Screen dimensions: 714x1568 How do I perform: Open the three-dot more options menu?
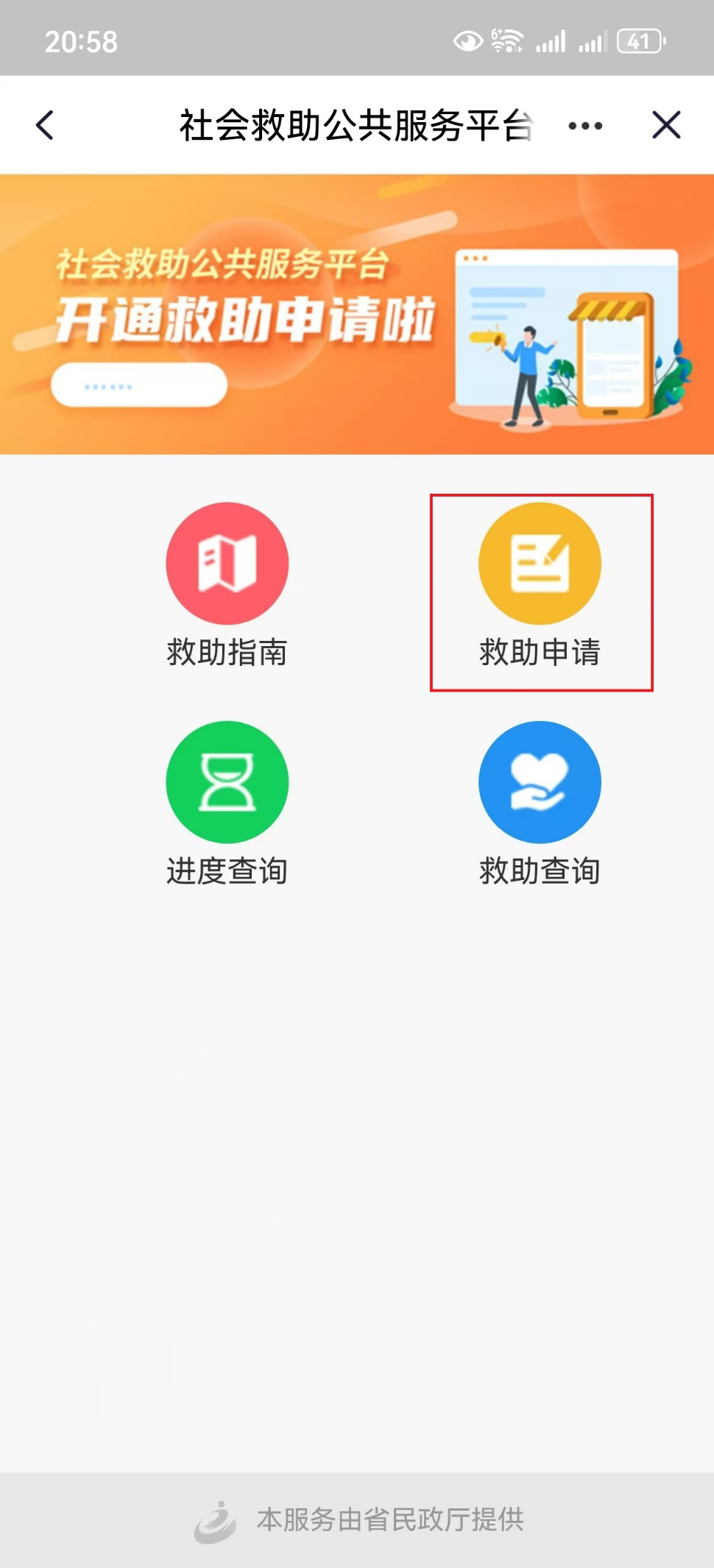pos(585,126)
